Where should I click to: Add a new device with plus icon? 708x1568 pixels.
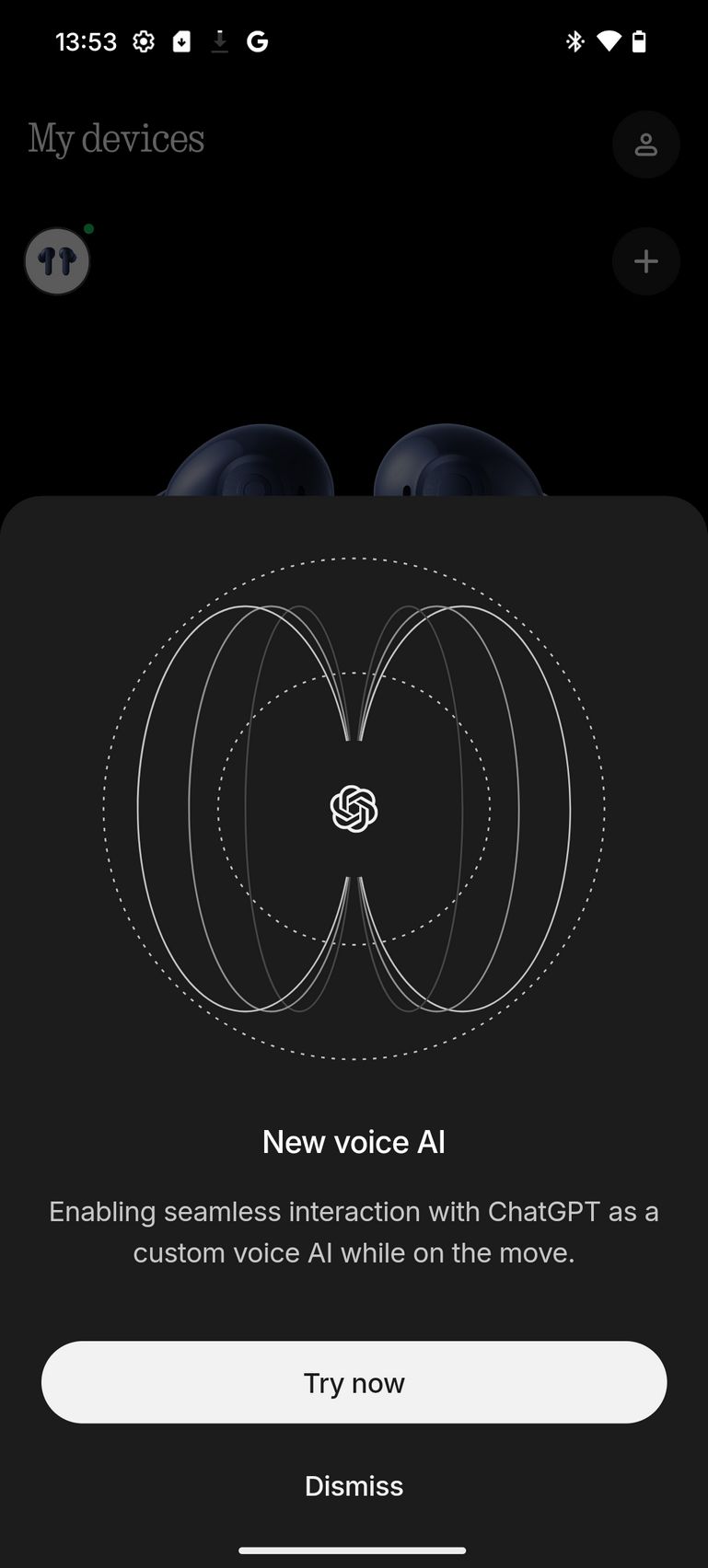tap(646, 261)
